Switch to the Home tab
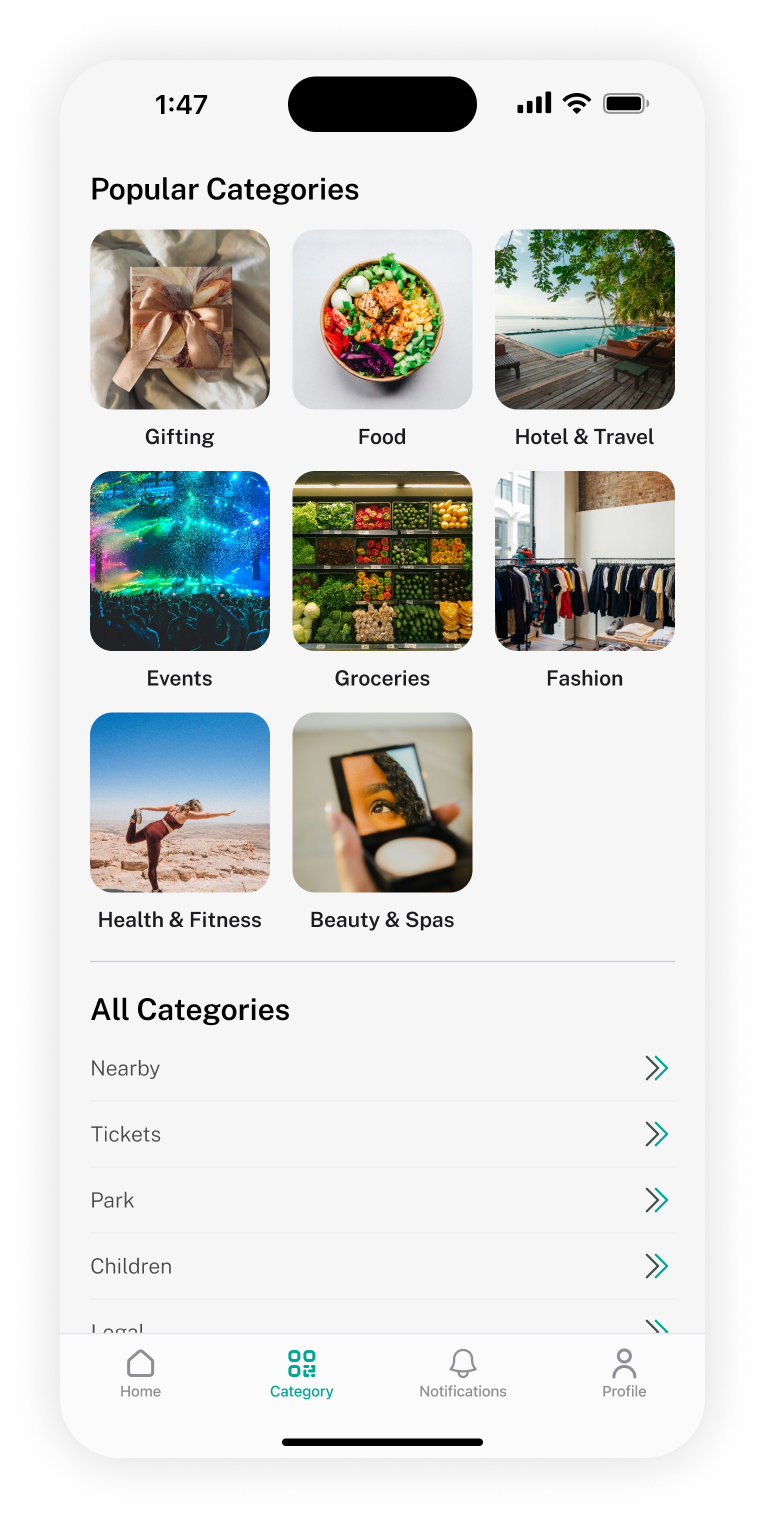This screenshot has width=765, height=1518. [141, 1373]
